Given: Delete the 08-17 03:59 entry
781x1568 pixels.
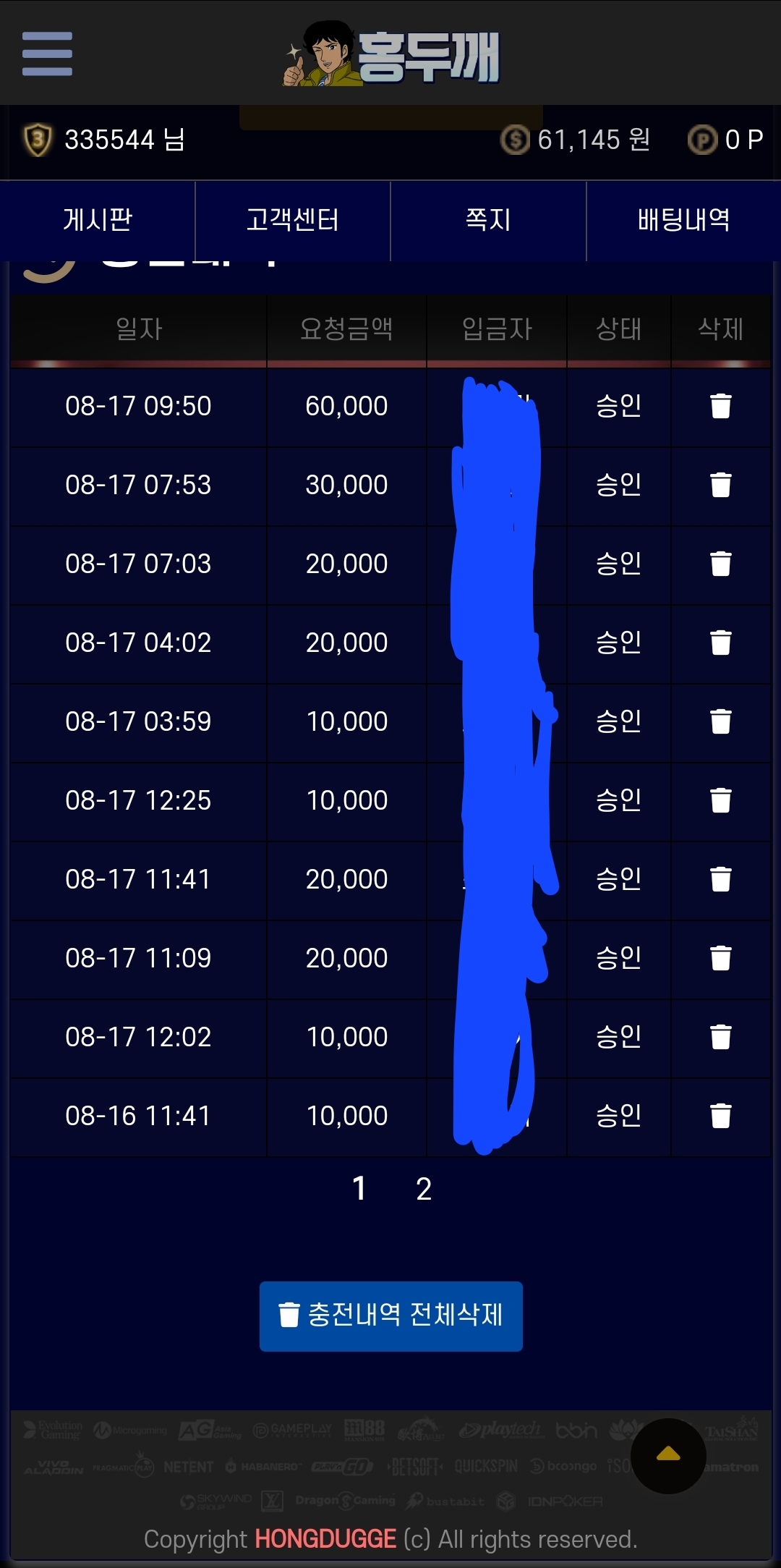Looking at the screenshot, I should (x=721, y=721).
